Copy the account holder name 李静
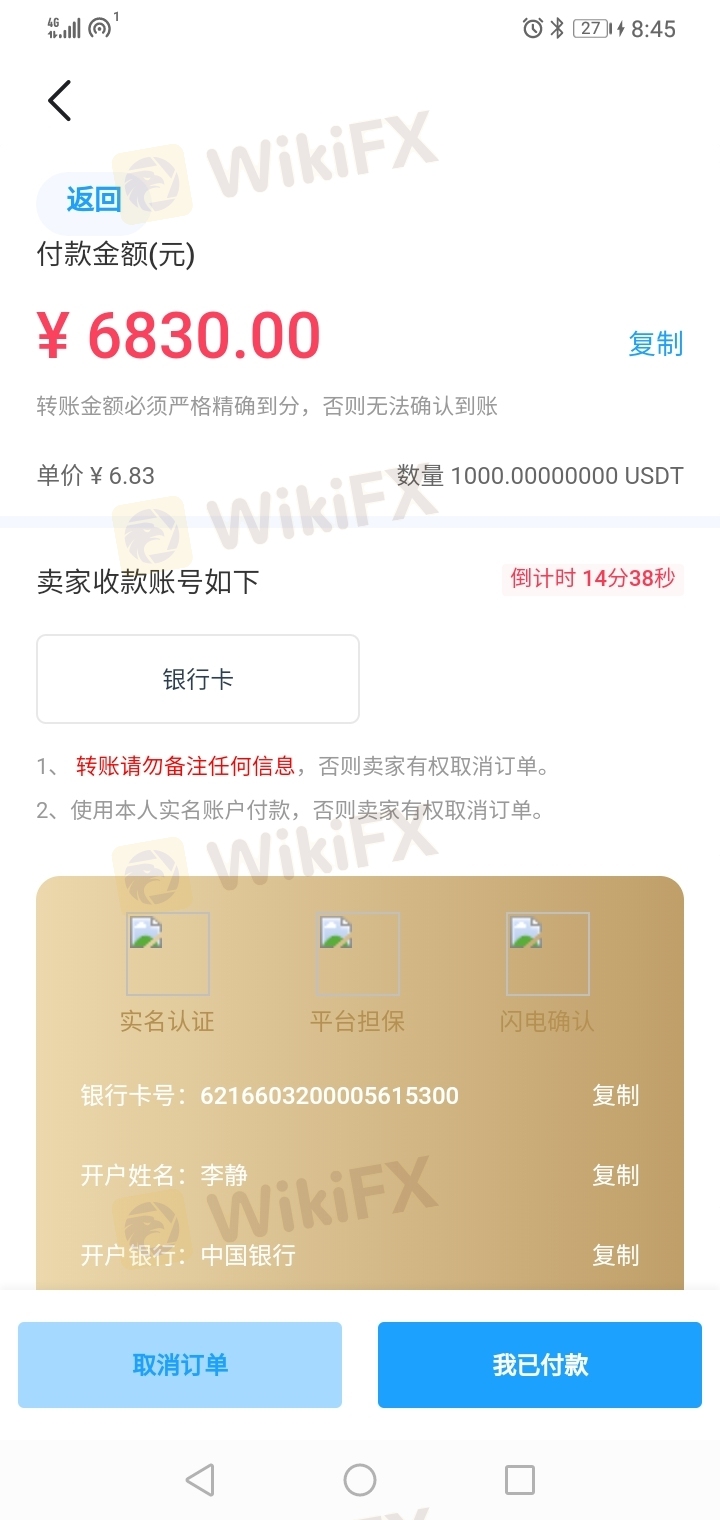The image size is (720, 1520). (x=615, y=1175)
